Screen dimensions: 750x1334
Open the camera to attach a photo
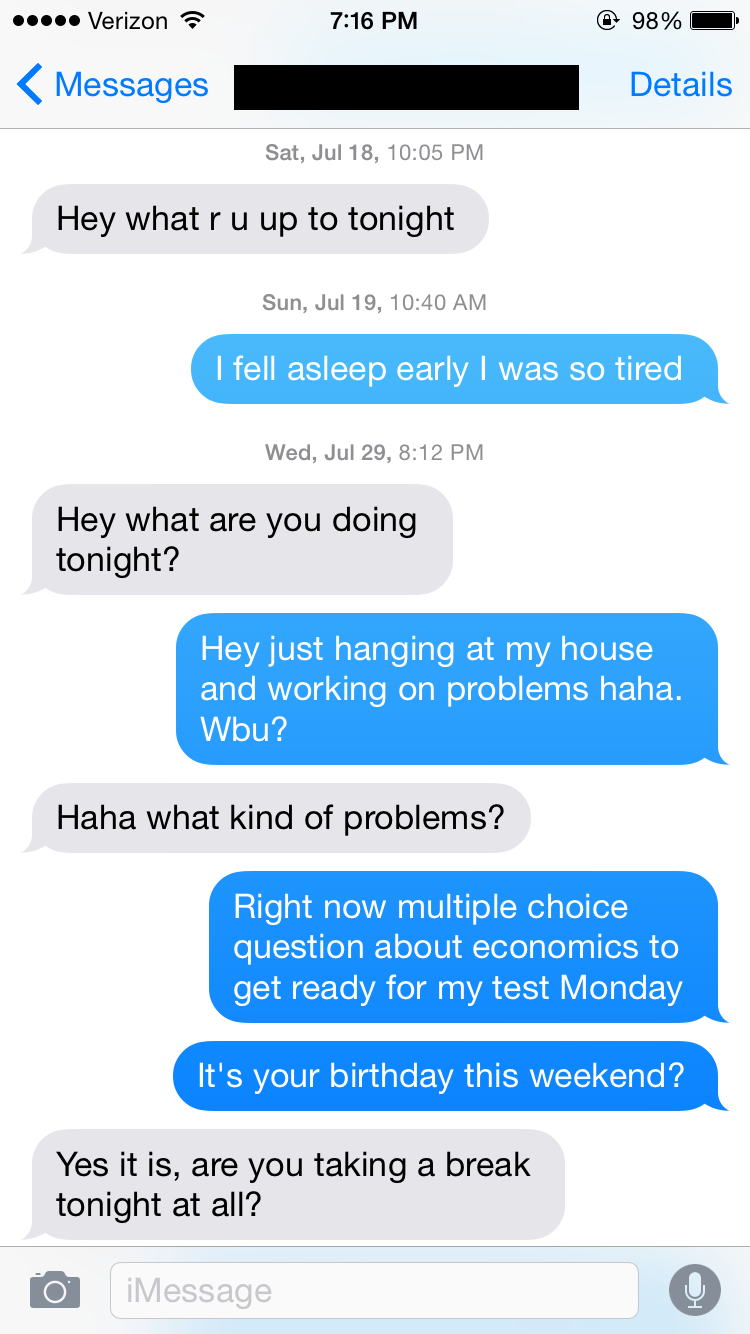coord(54,1290)
